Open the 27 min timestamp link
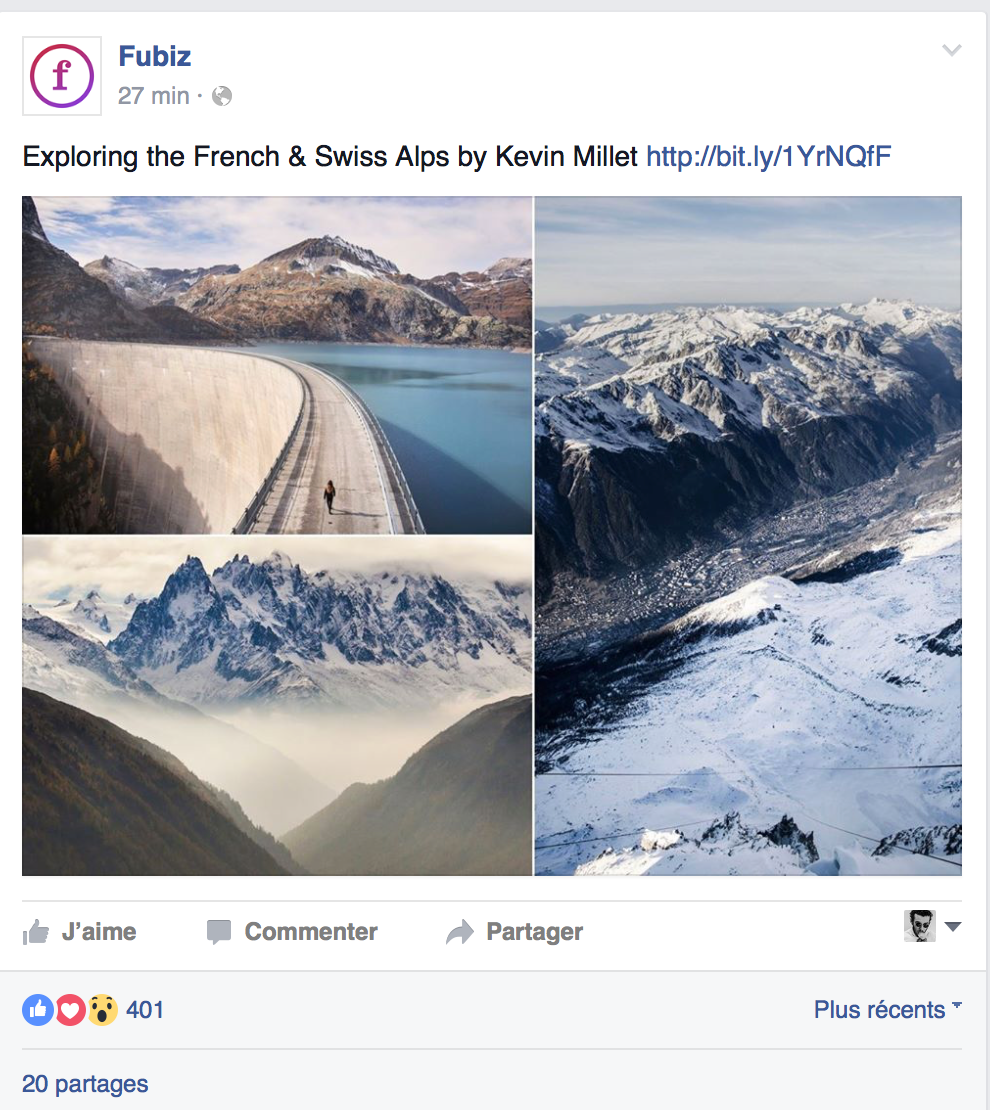Screen dimensions: 990x1110 pyautogui.click(x=153, y=96)
